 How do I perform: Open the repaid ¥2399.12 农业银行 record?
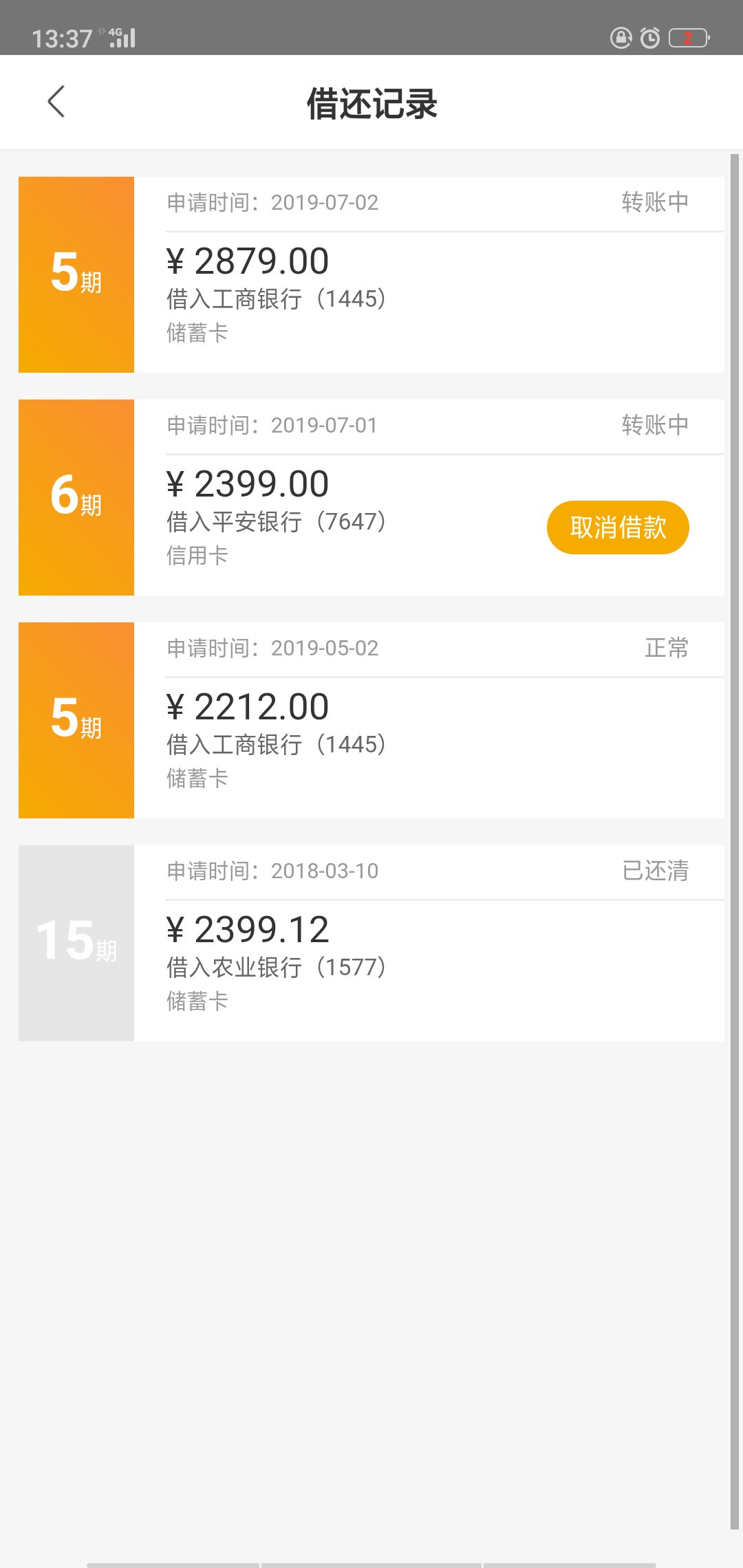pos(371,943)
